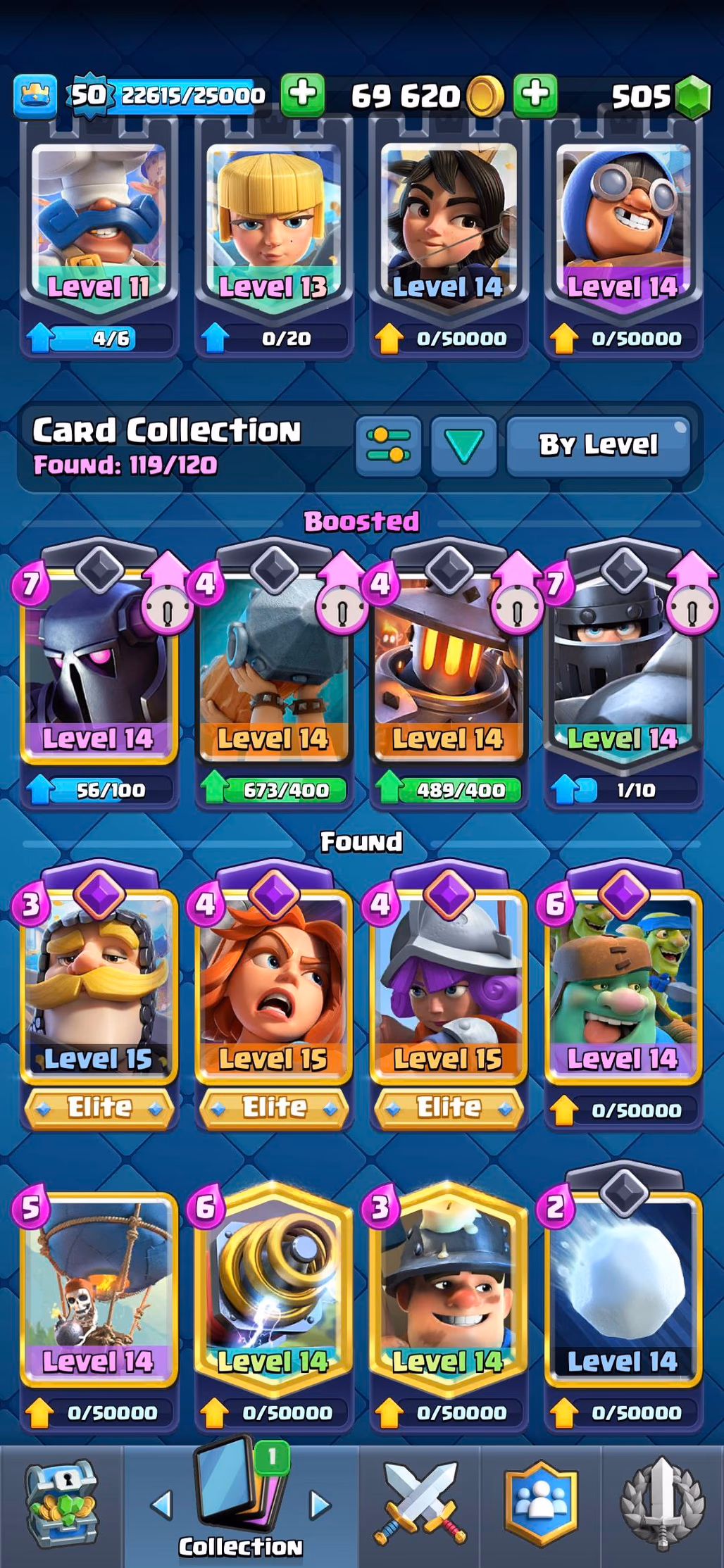Switch to the Events sword-and-wreath tab
This screenshot has height=1568, width=724.
[x=662, y=1505]
